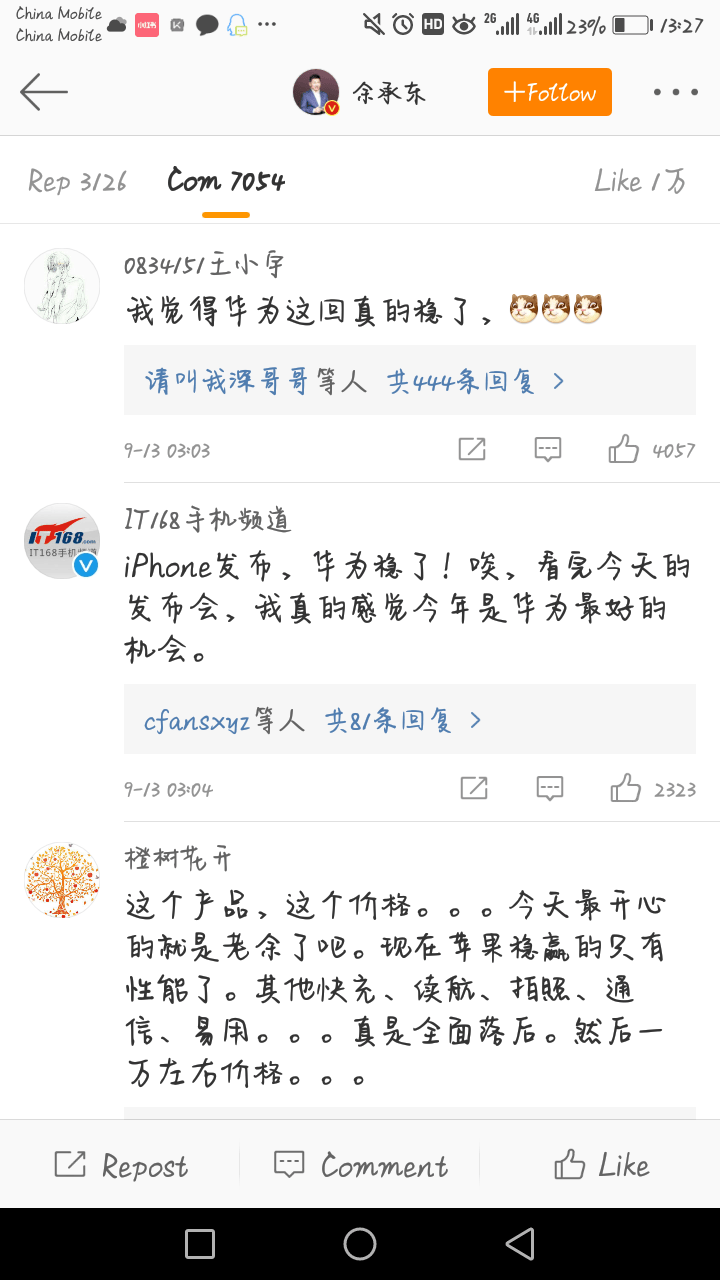Like the comment with 4057 likes

point(652,450)
